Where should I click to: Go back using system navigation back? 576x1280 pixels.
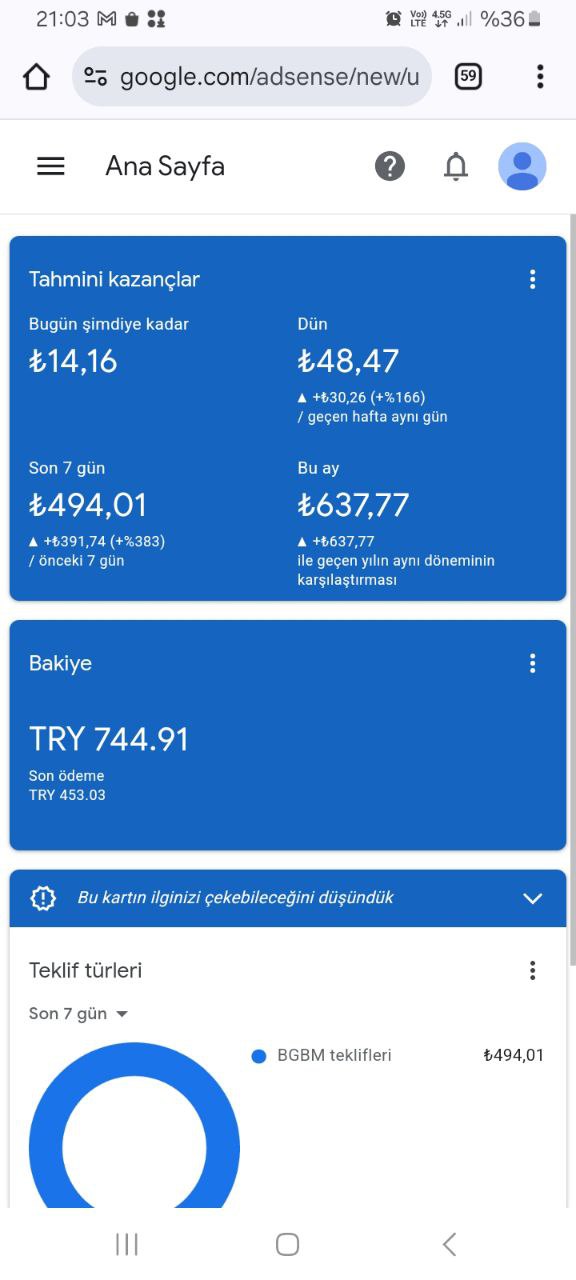click(449, 1244)
